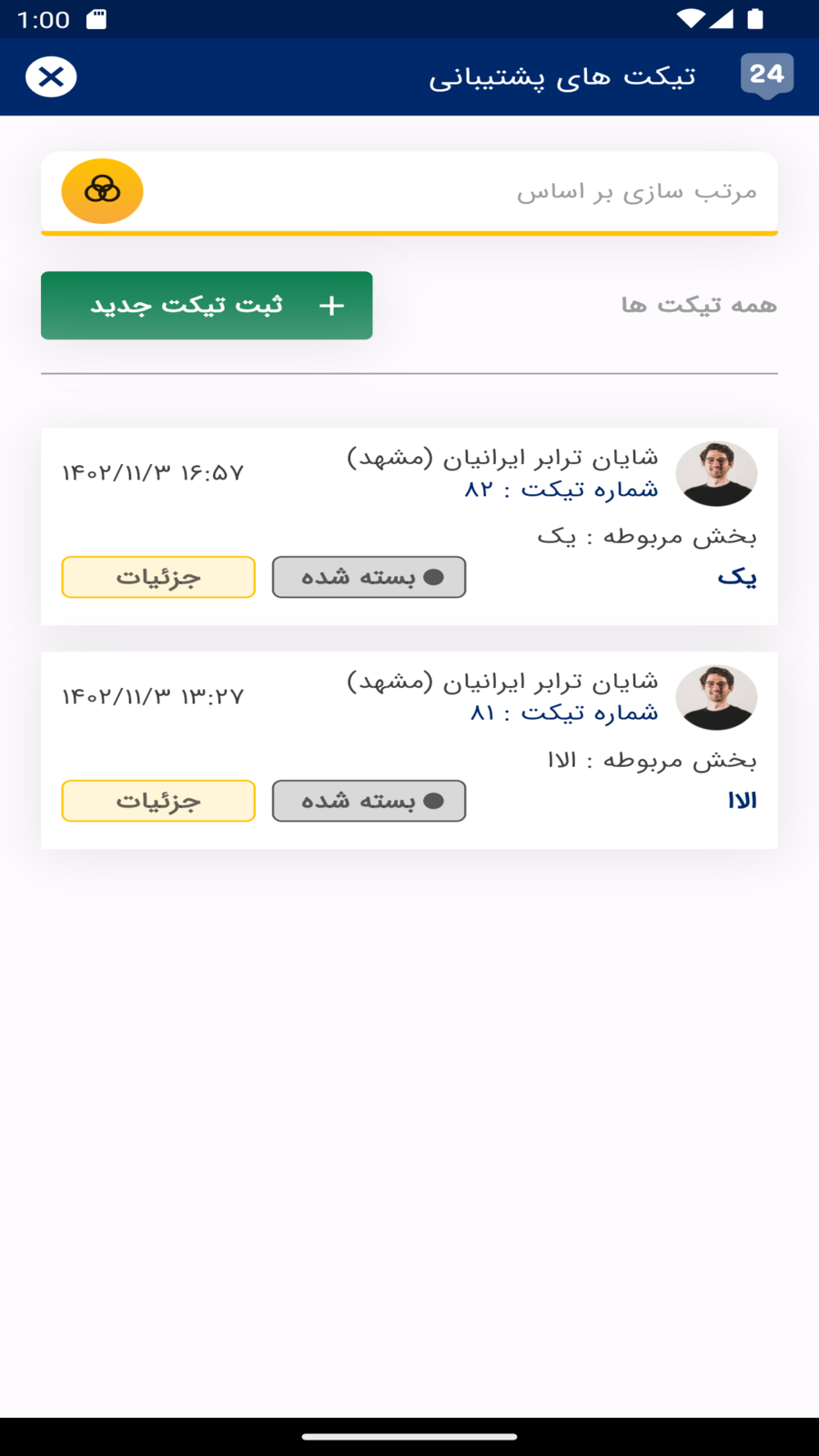The image size is (819, 1456).
Task: Close the support tickets screen
Action: point(51,76)
